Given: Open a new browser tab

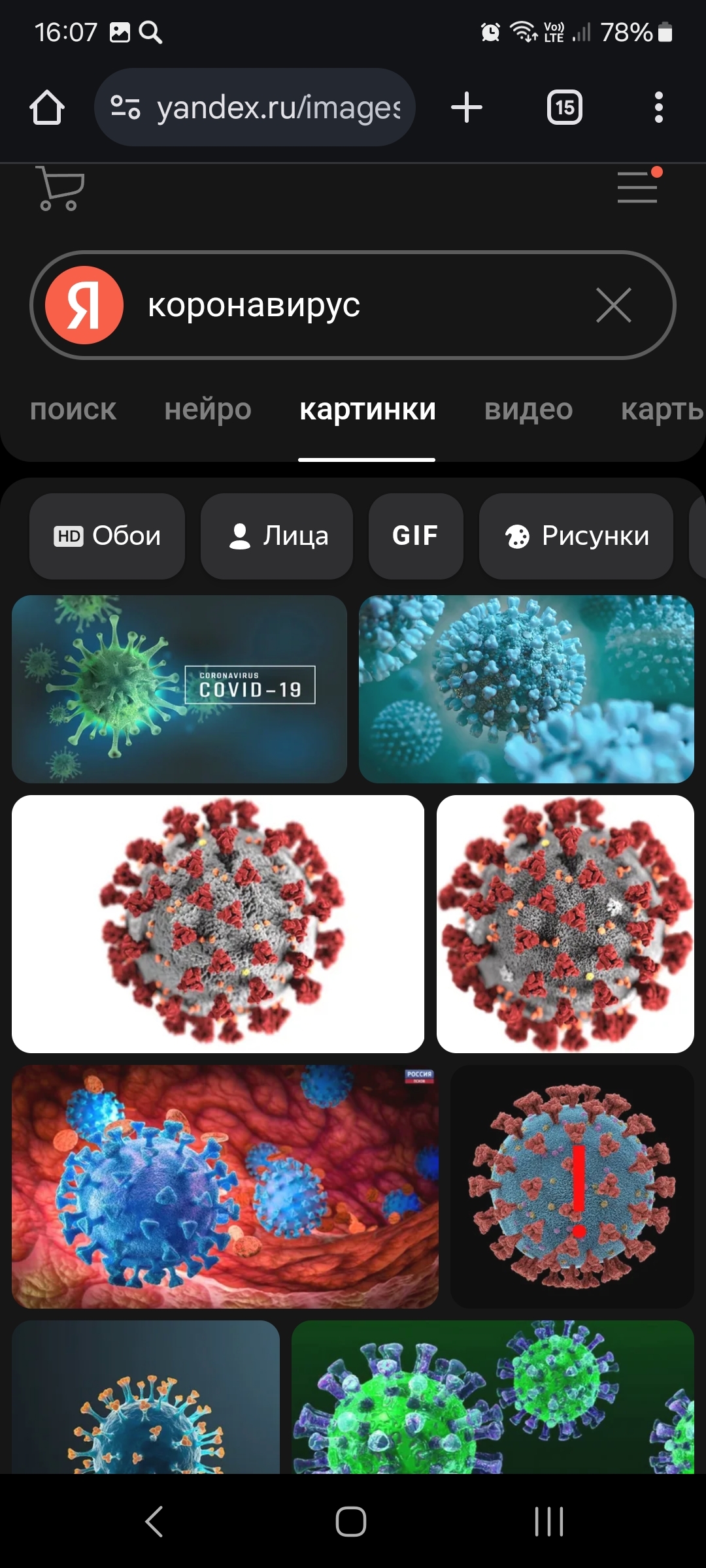Looking at the screenshot, I should click(467, 107).
